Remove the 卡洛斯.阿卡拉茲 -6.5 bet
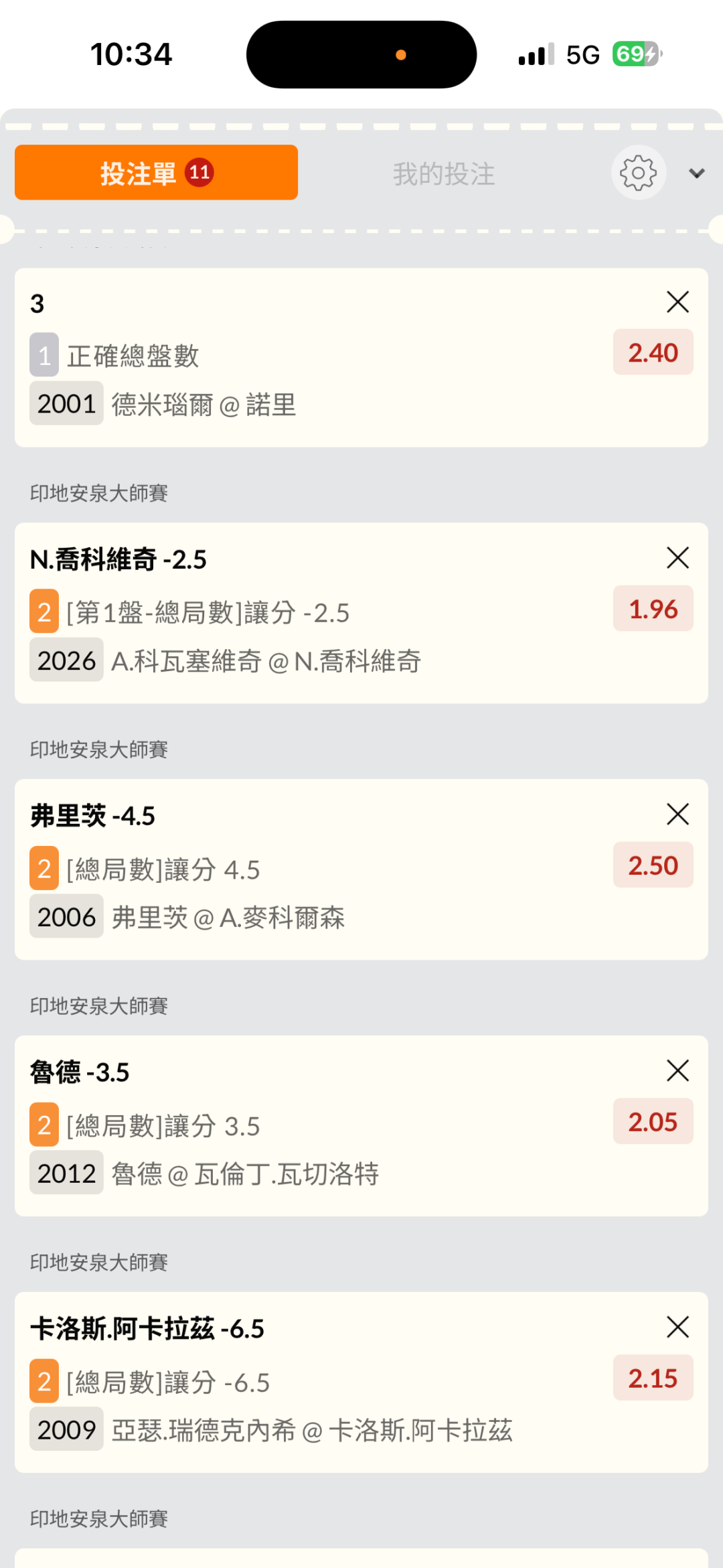Image resolution: width=723 pixels, height=1568 pixels. click(677, 1326)
